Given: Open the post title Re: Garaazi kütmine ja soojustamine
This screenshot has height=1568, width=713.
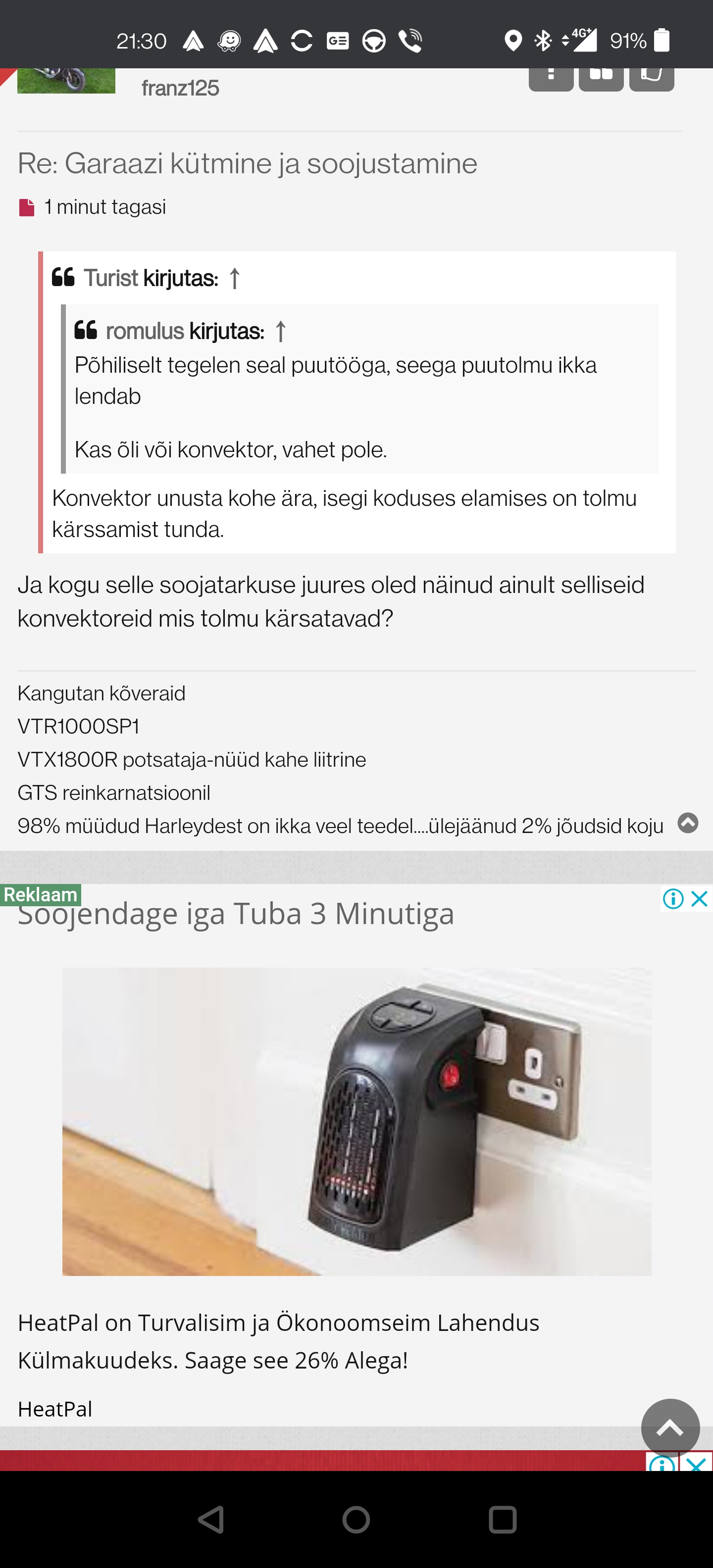Looking at the screenshot, I should (247, 164).
